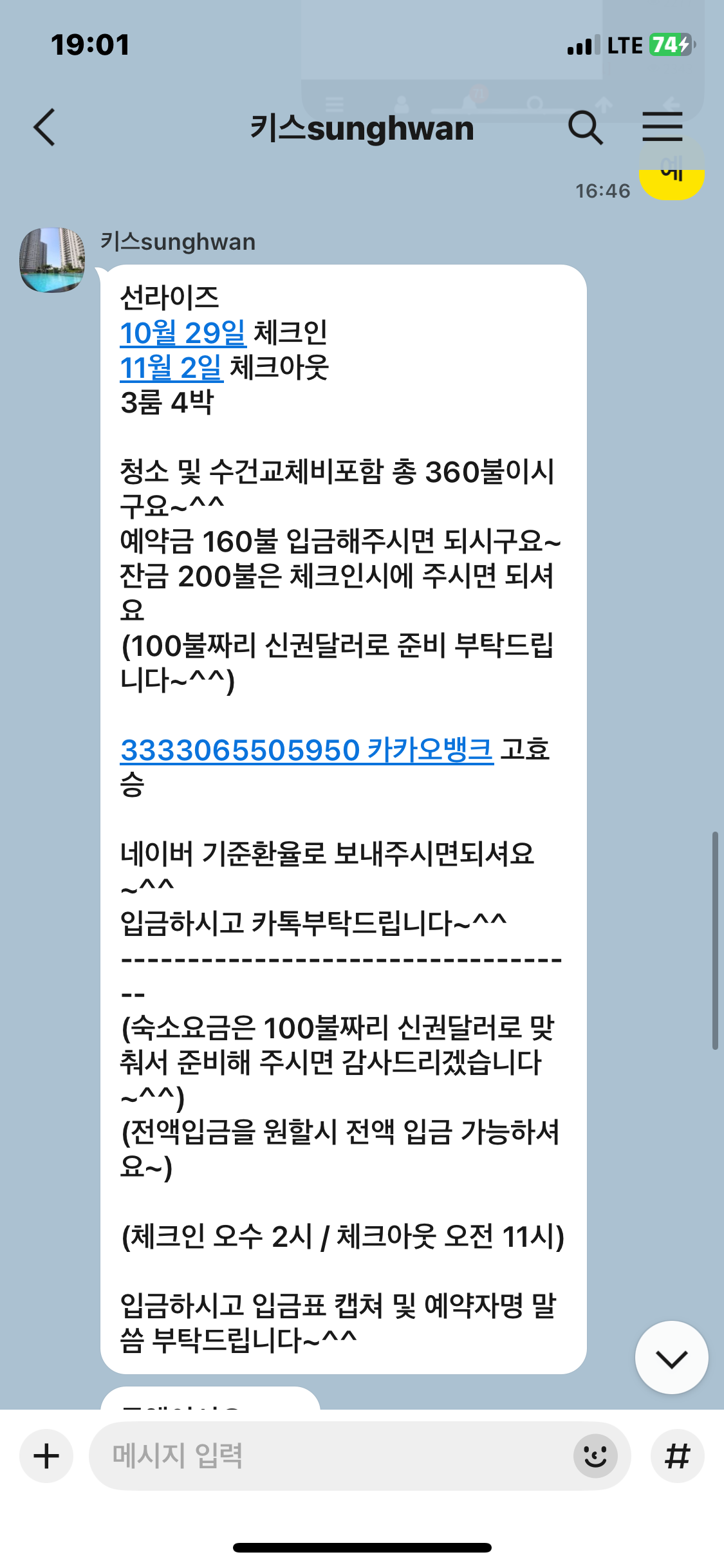Open the 10월 29일 date link
Viewport: 724px width, 1568px height.
click(x=183, y=333)
